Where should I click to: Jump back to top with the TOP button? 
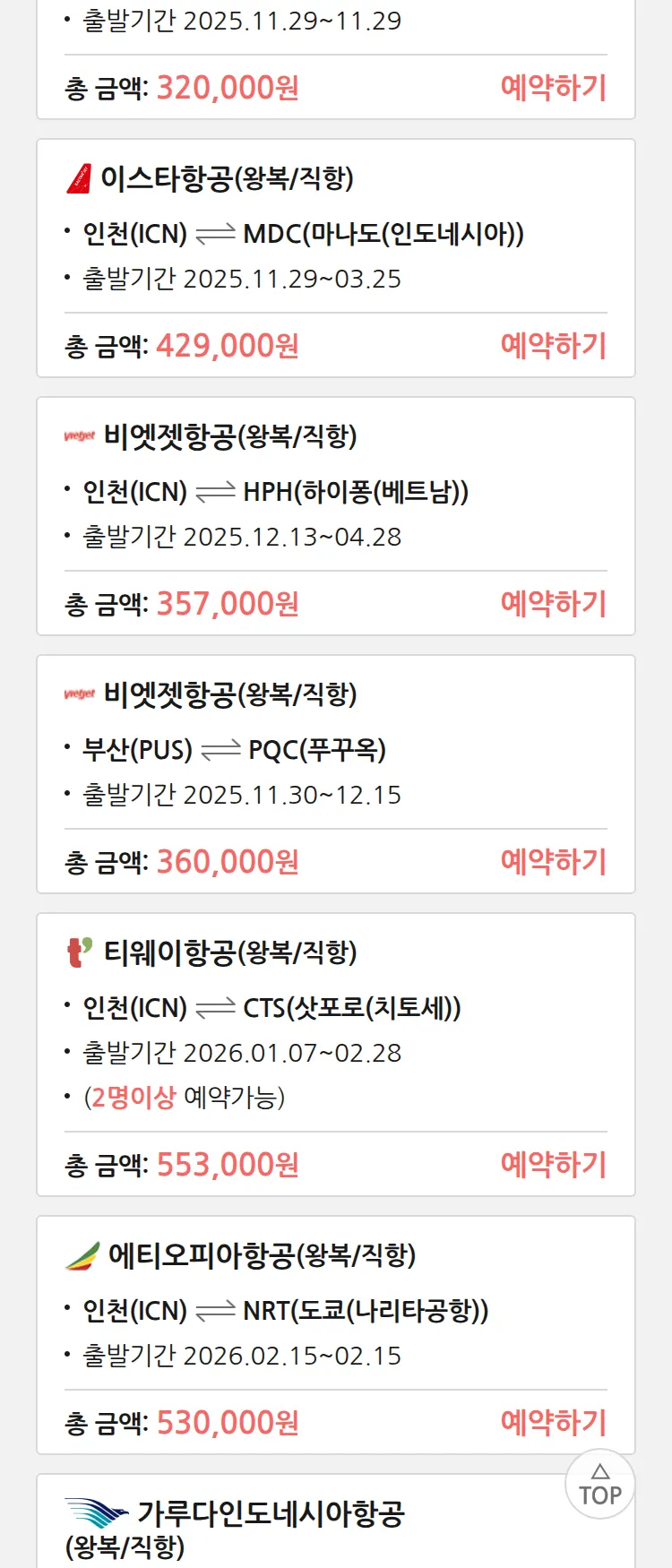pos(600,1485)
